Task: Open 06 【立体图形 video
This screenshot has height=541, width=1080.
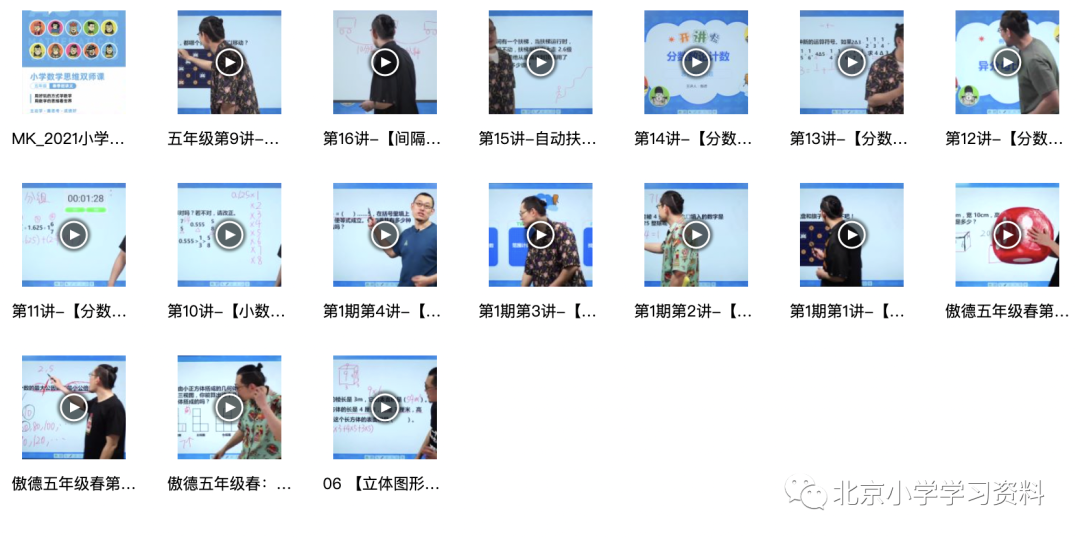Action: (385, 407)
